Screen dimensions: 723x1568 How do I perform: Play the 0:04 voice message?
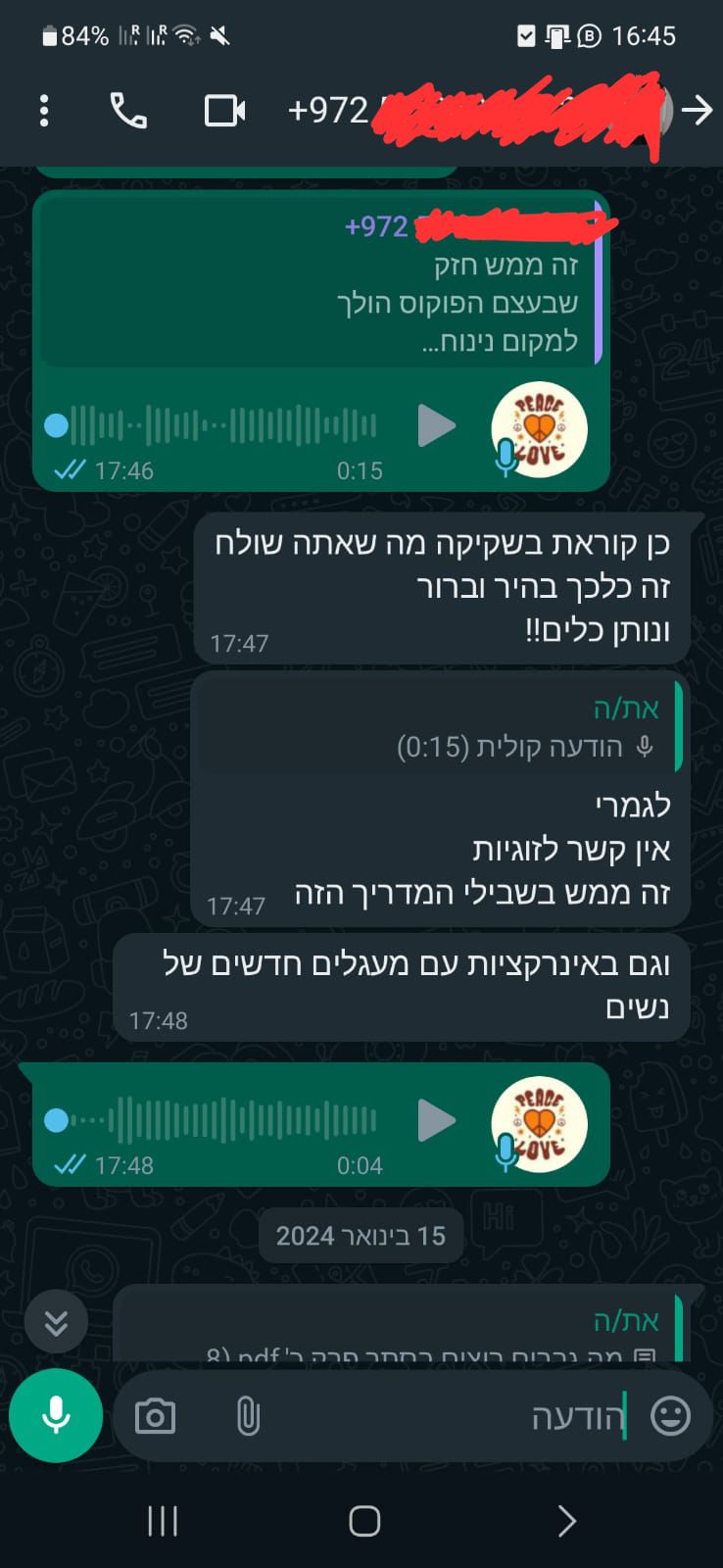point(436,1120)
